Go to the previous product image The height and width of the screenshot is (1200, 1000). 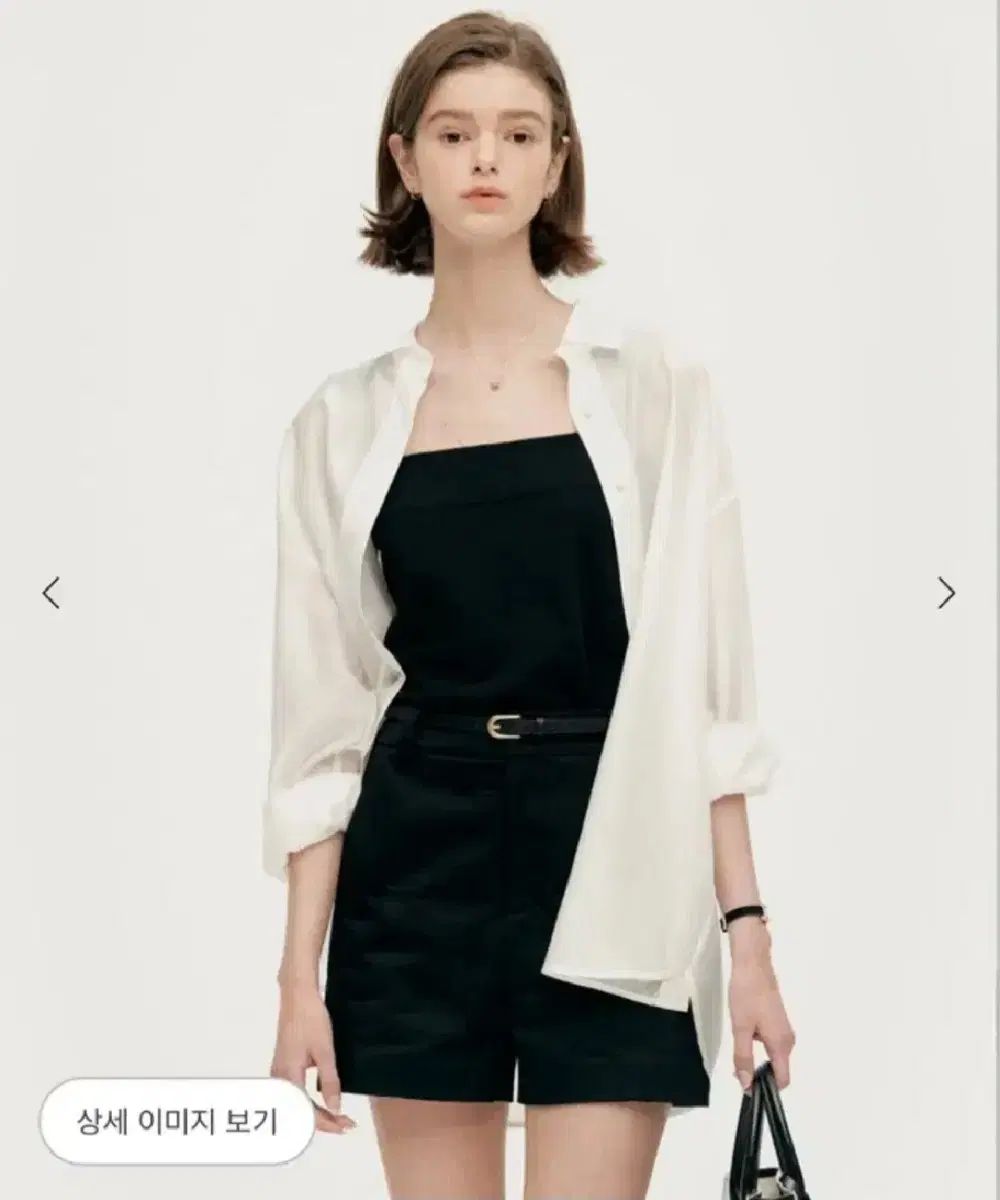pyautogui.click(x=51, y=593)
